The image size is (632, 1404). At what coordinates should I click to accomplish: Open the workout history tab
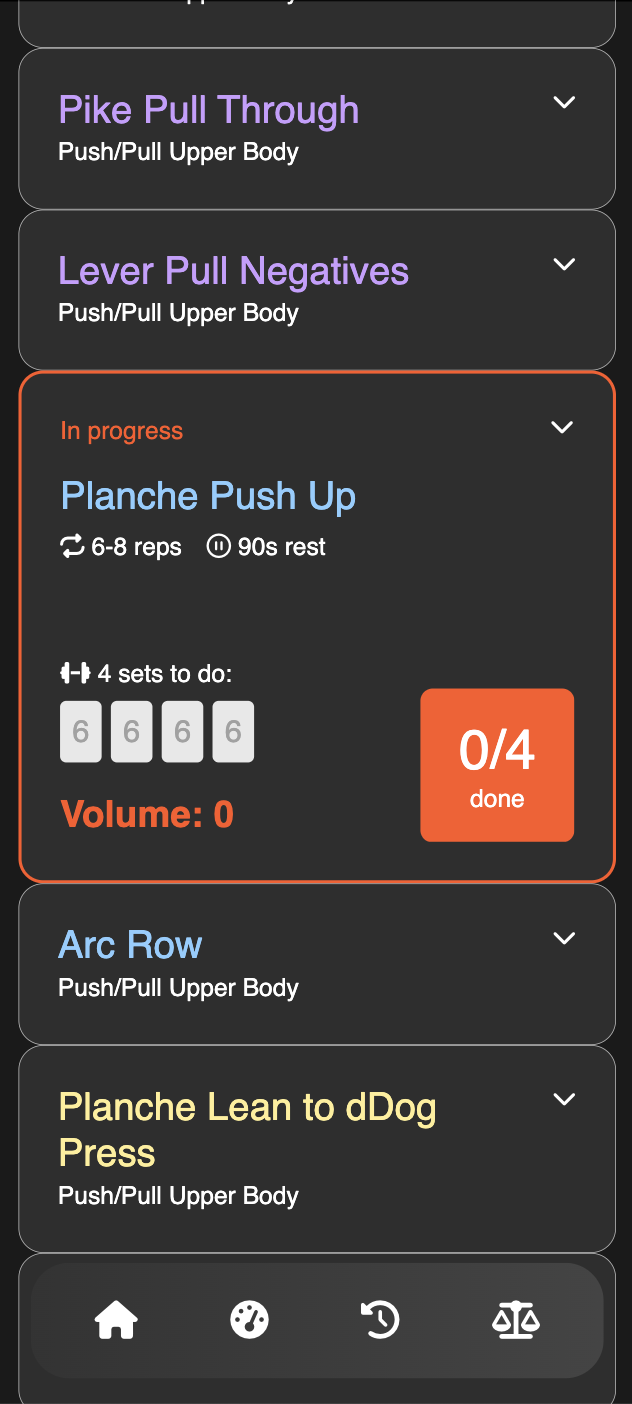tap(380, 1320)
